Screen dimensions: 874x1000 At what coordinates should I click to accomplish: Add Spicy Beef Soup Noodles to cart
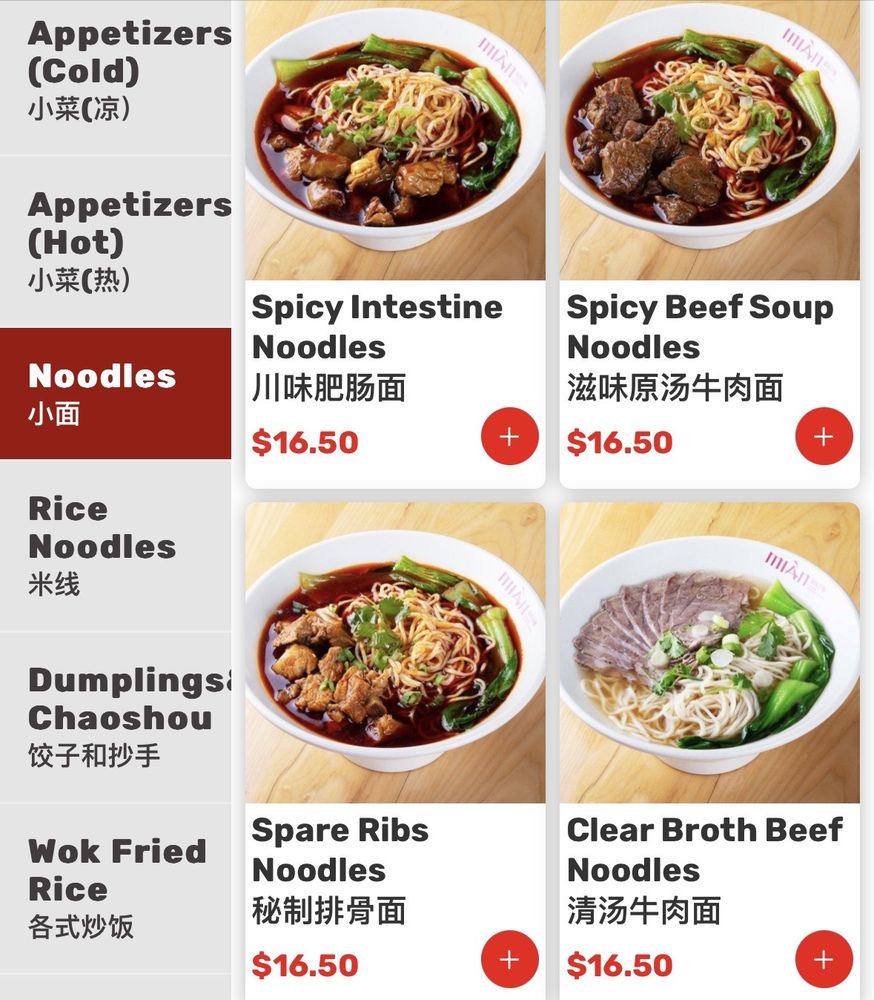823,437
